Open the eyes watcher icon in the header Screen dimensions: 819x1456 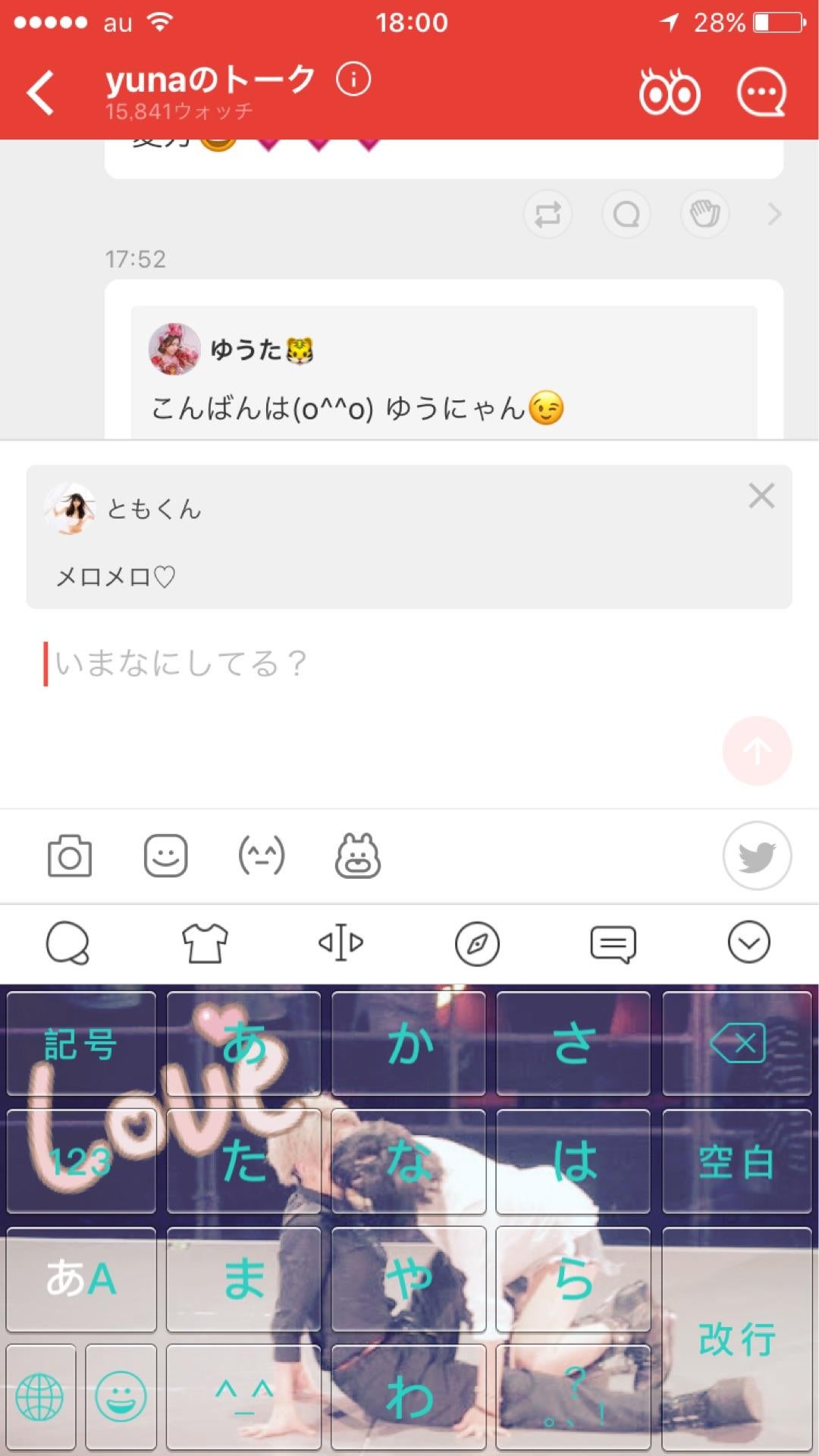pos(670,92)
